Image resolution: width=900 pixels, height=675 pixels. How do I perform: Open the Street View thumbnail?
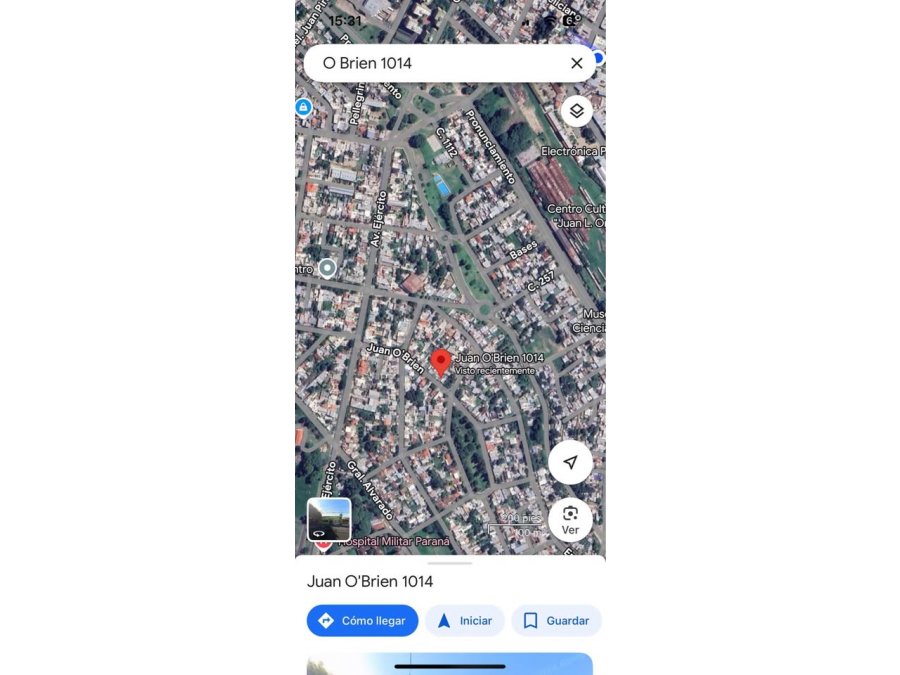click(x=329, y=519)
